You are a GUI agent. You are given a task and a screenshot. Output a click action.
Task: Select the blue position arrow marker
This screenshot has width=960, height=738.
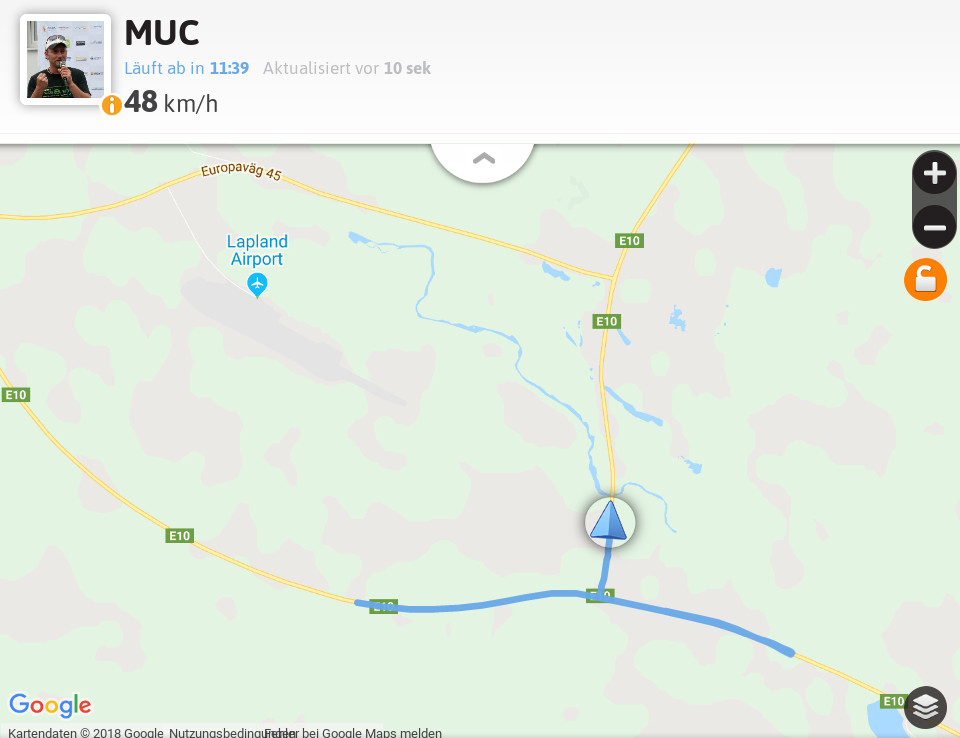point(609,522)
